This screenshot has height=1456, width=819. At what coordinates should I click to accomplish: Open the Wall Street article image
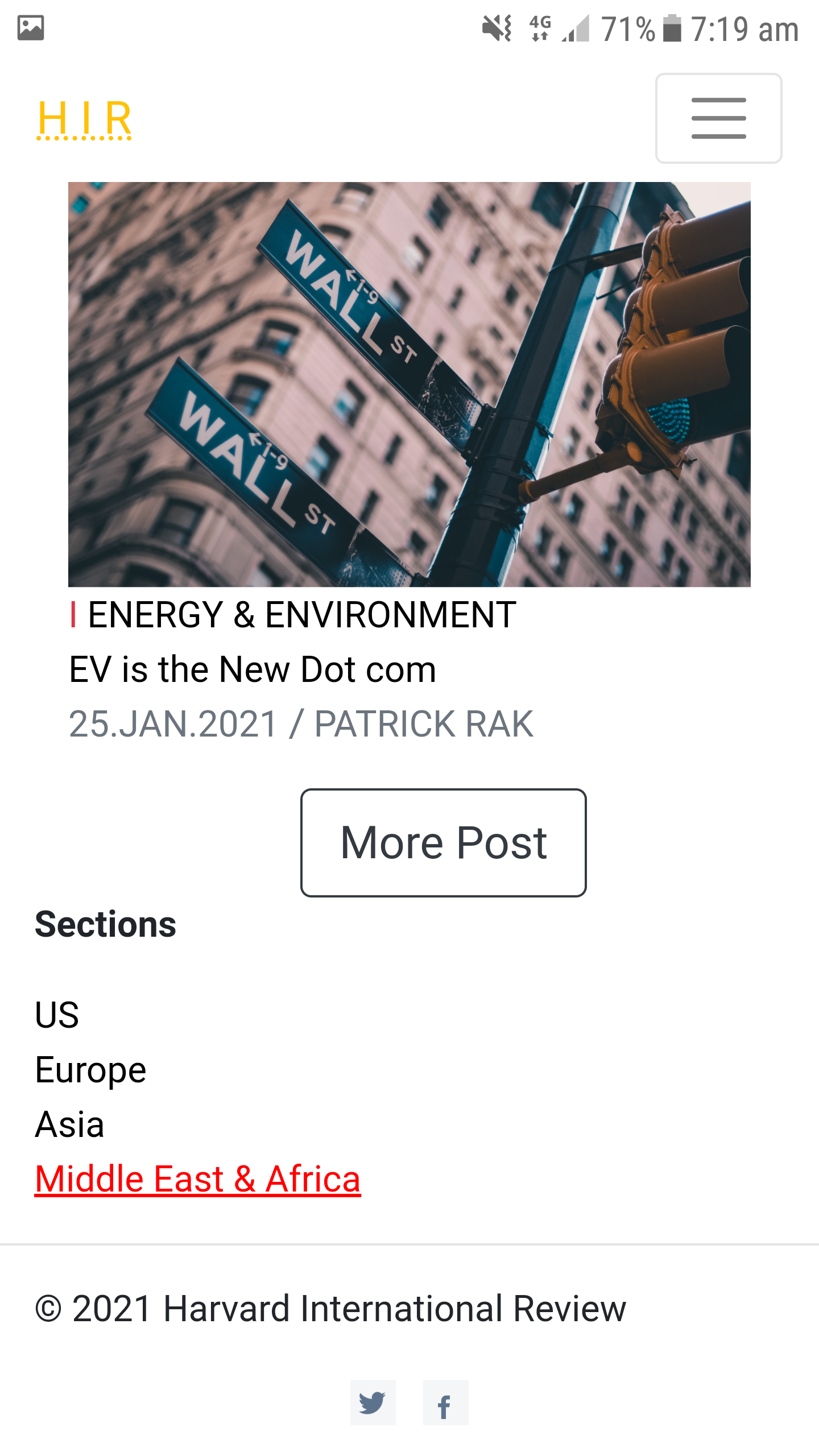(409, 384)
